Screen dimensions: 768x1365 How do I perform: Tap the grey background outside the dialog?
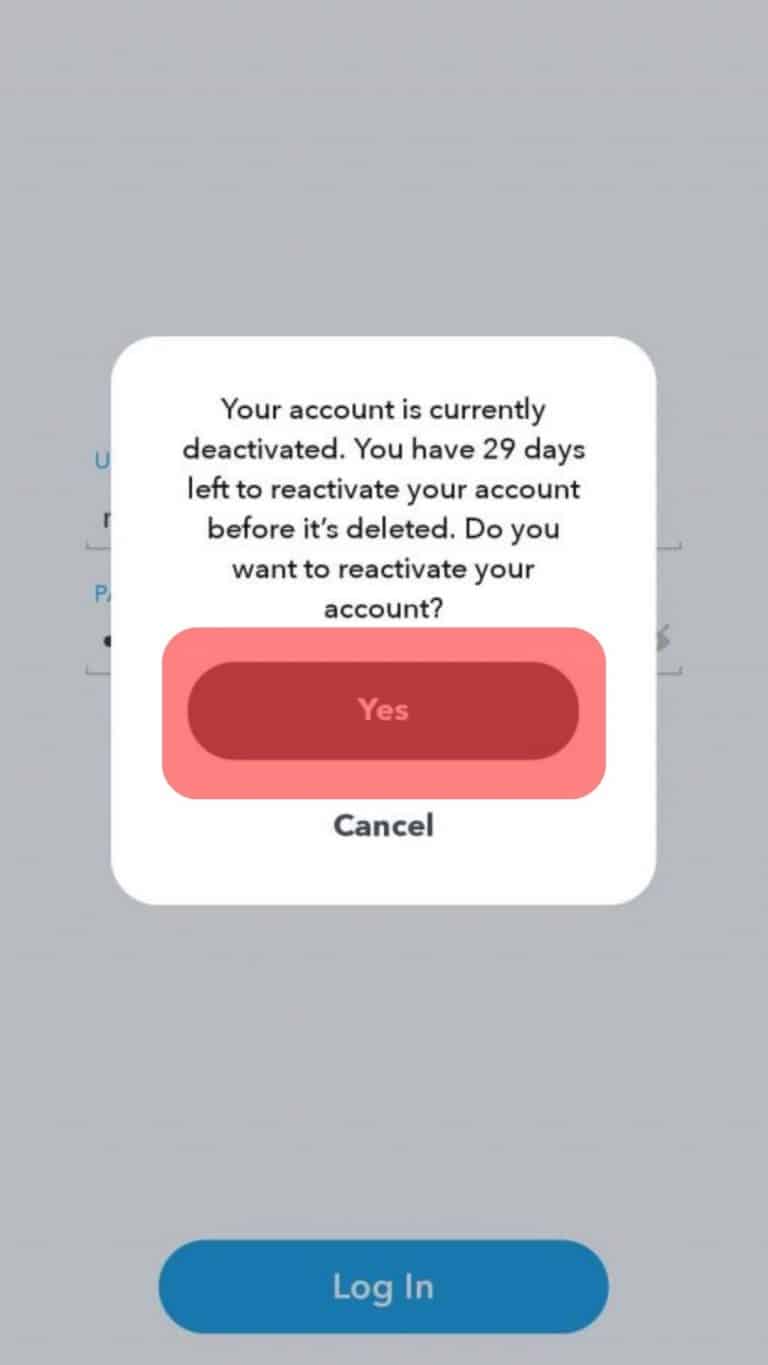[x=383, y=1050]
